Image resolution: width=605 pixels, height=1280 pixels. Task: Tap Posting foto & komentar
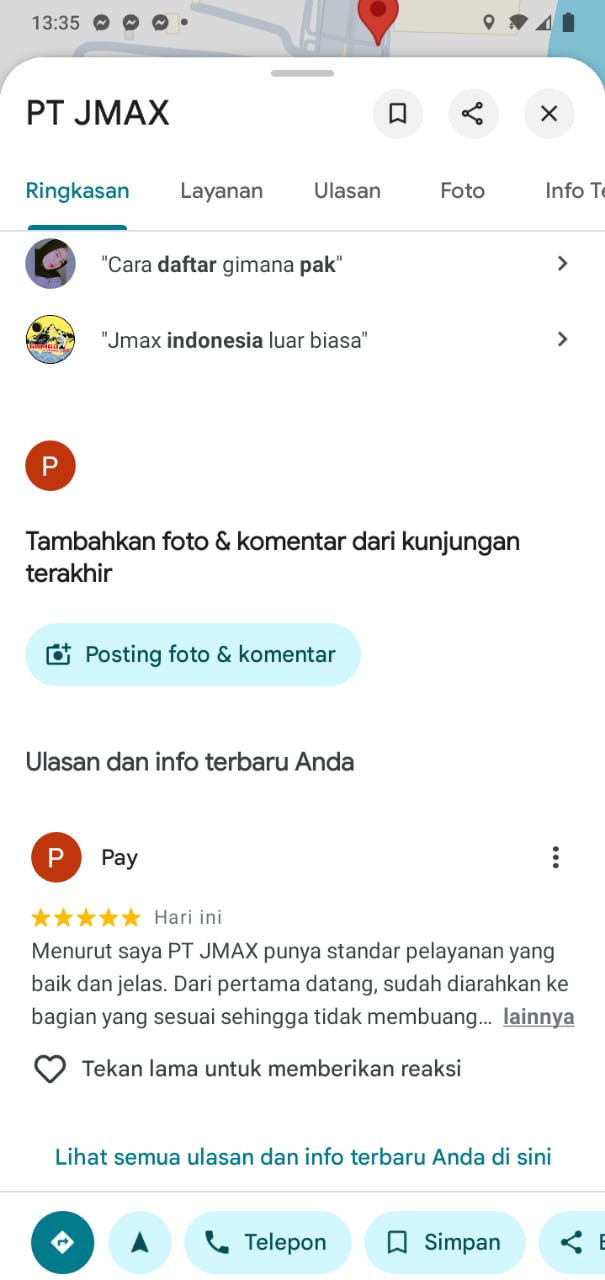[x=192, y=655]
